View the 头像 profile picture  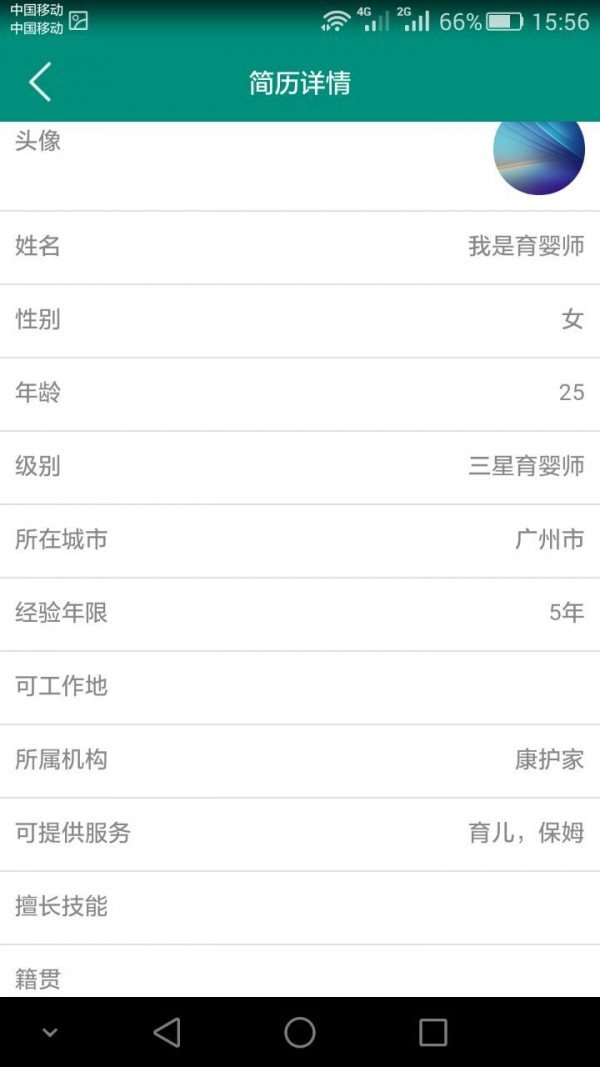pyautogui.click(x=538, y=153)
